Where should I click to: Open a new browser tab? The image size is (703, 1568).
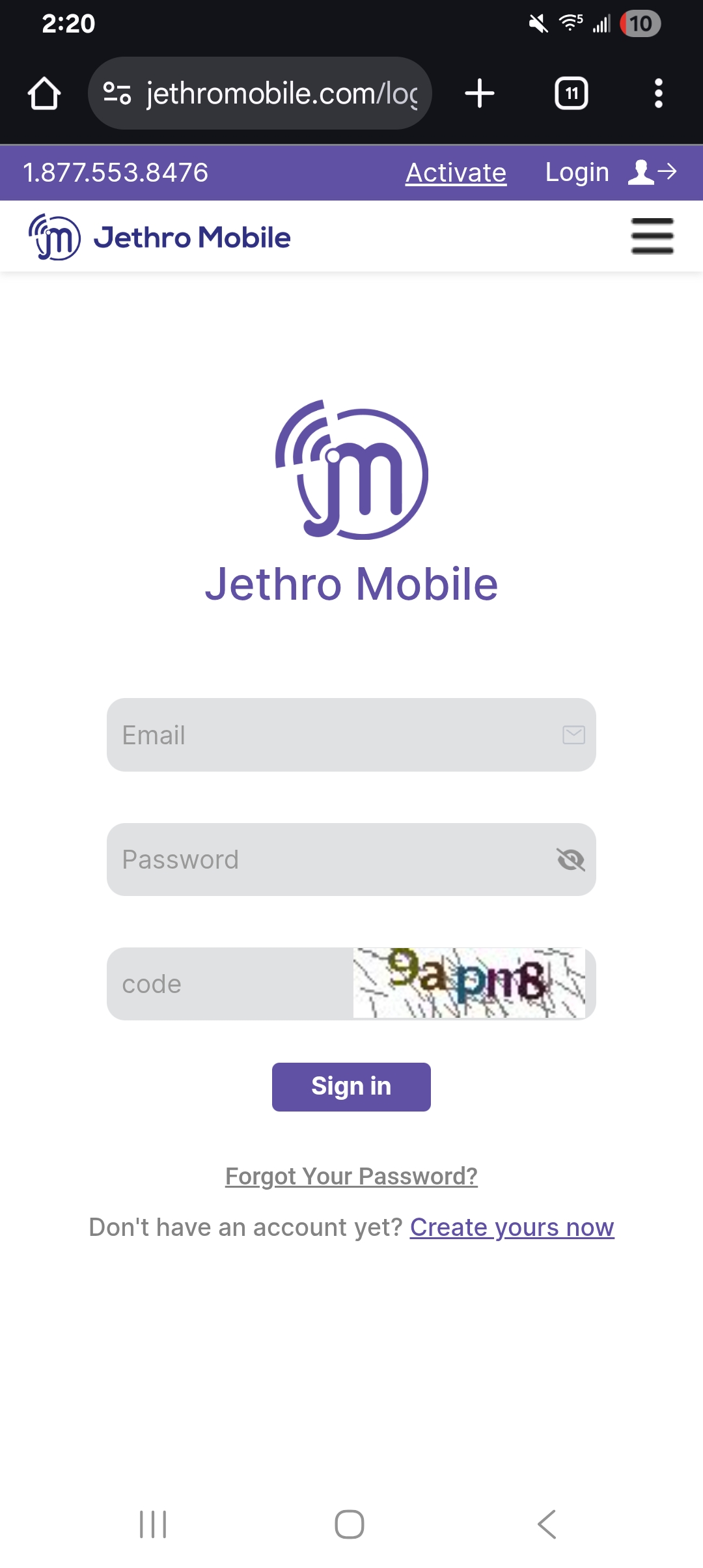tap(480, 93)
